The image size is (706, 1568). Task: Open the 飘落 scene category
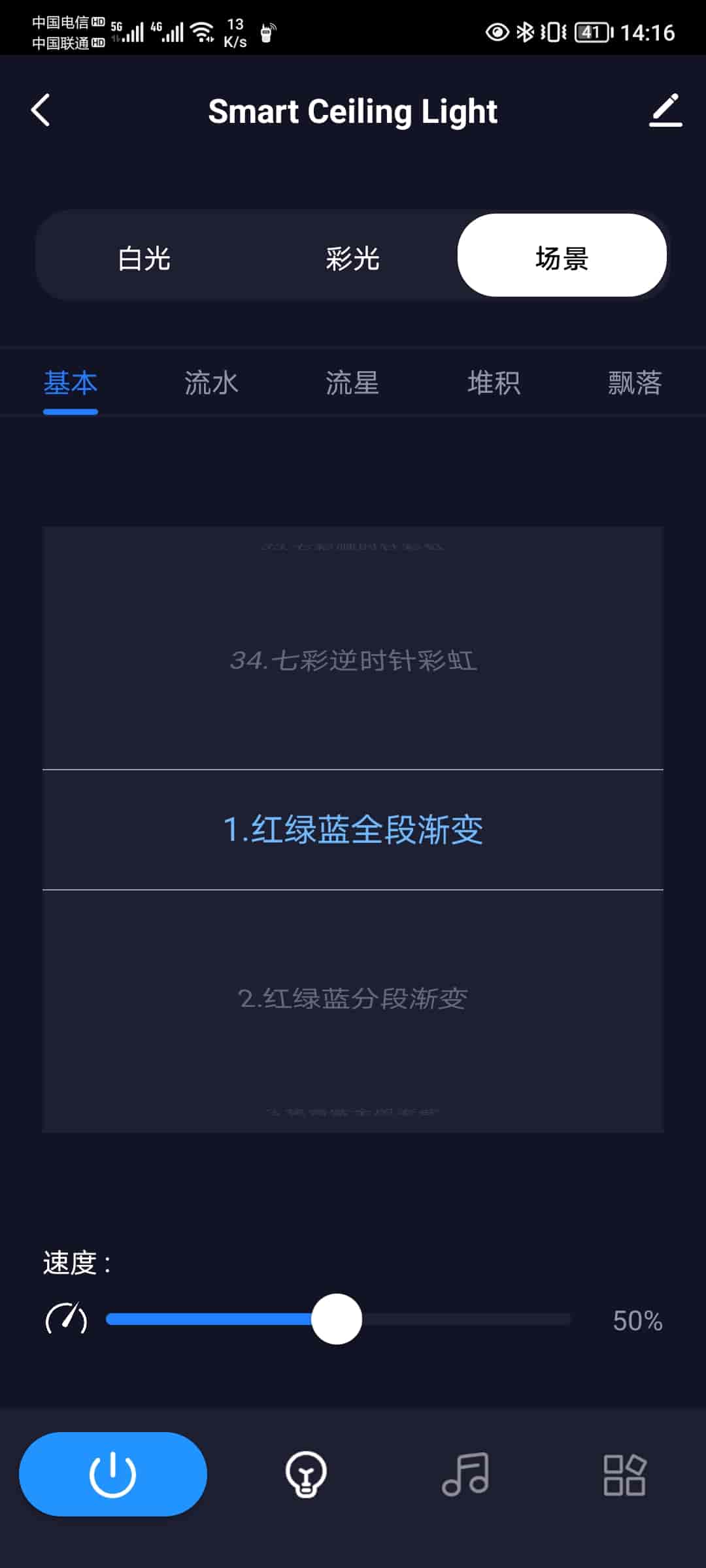click(x=635, y=383)
